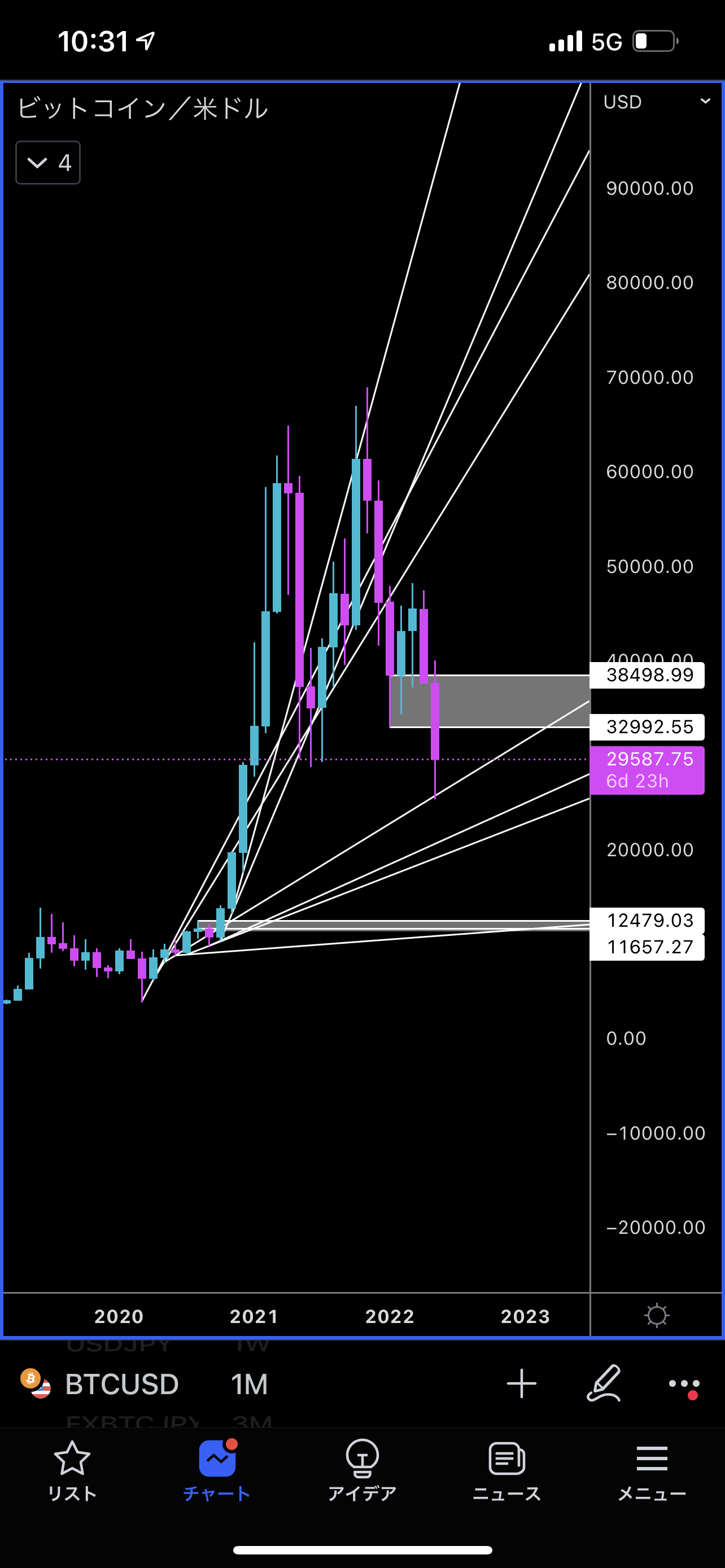
Task: Open the drawing tools pencil
Action: 603,1383
